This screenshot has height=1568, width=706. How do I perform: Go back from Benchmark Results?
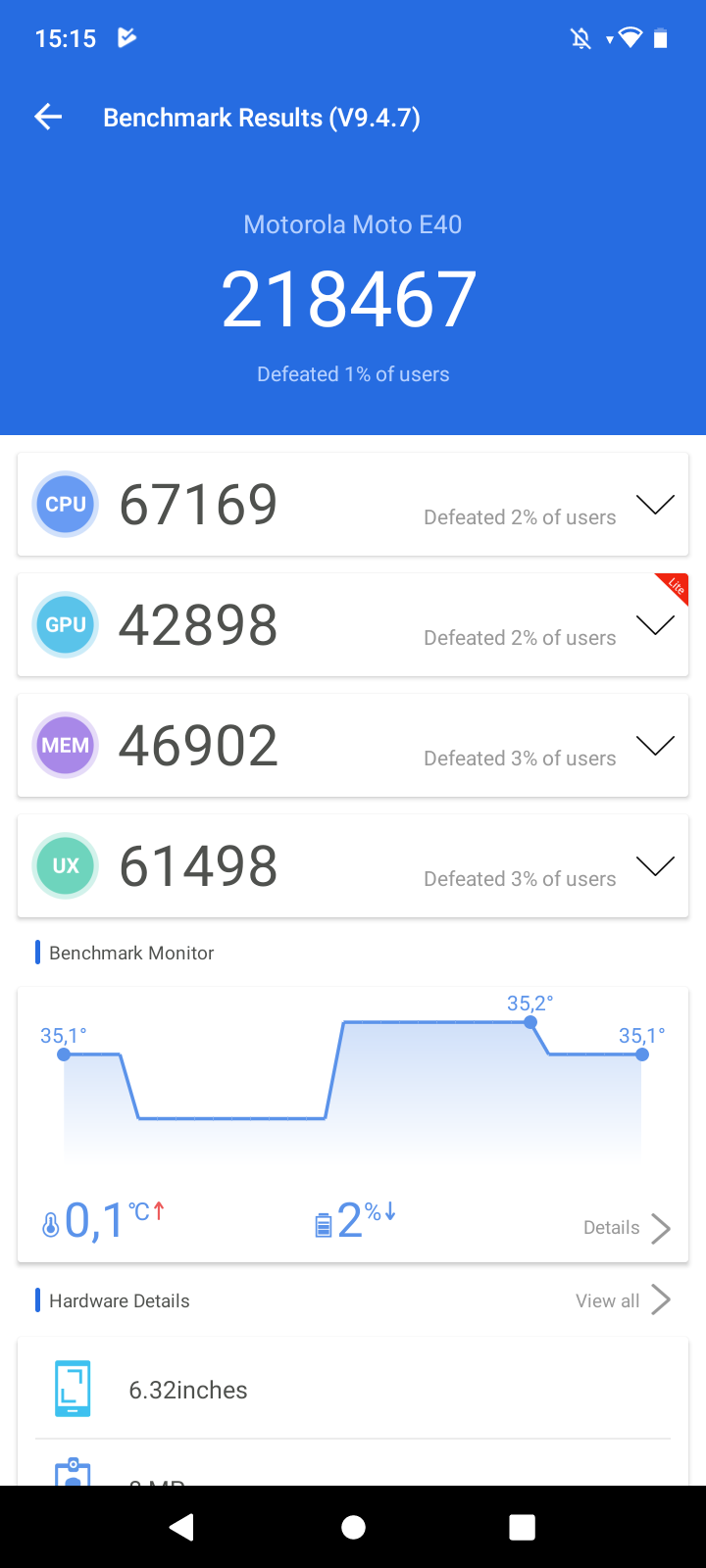point(48,118)
